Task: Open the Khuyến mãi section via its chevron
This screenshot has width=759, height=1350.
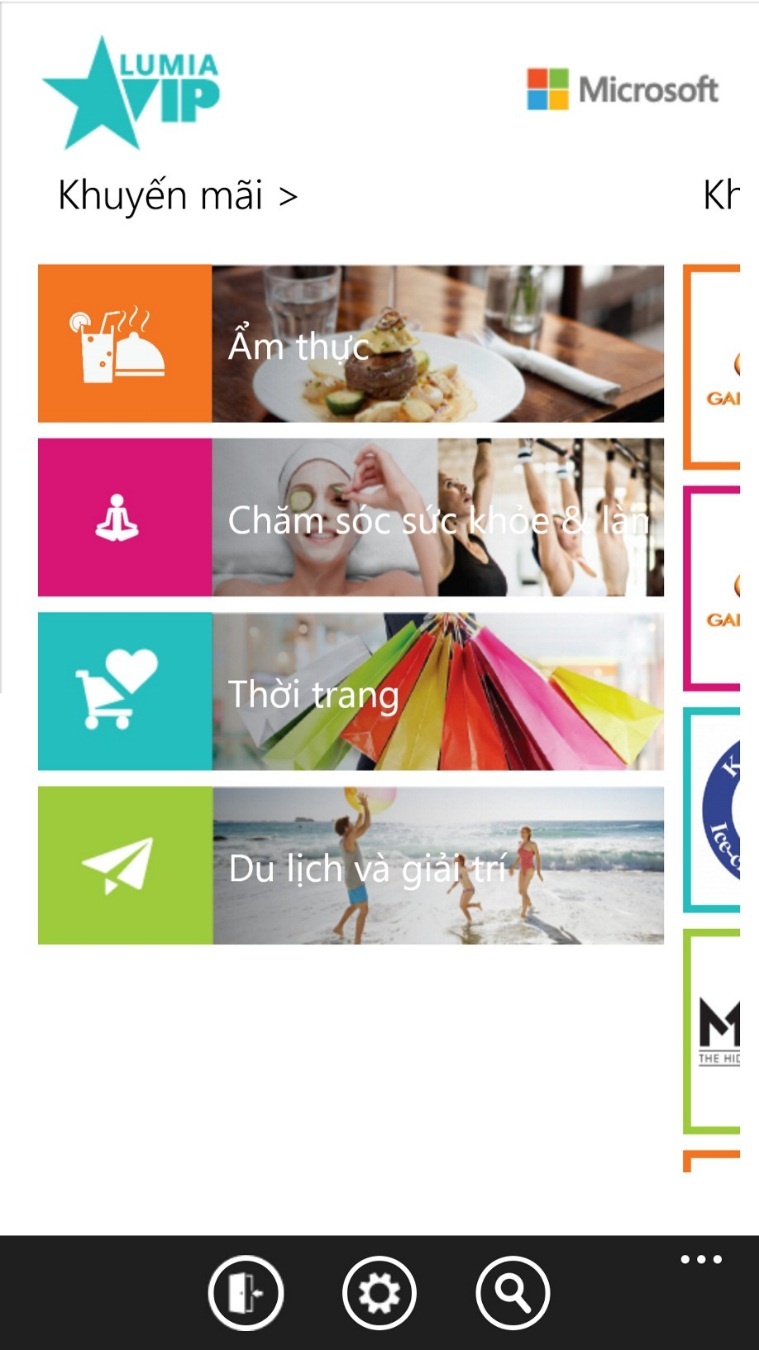Action: tap(288, 195)
